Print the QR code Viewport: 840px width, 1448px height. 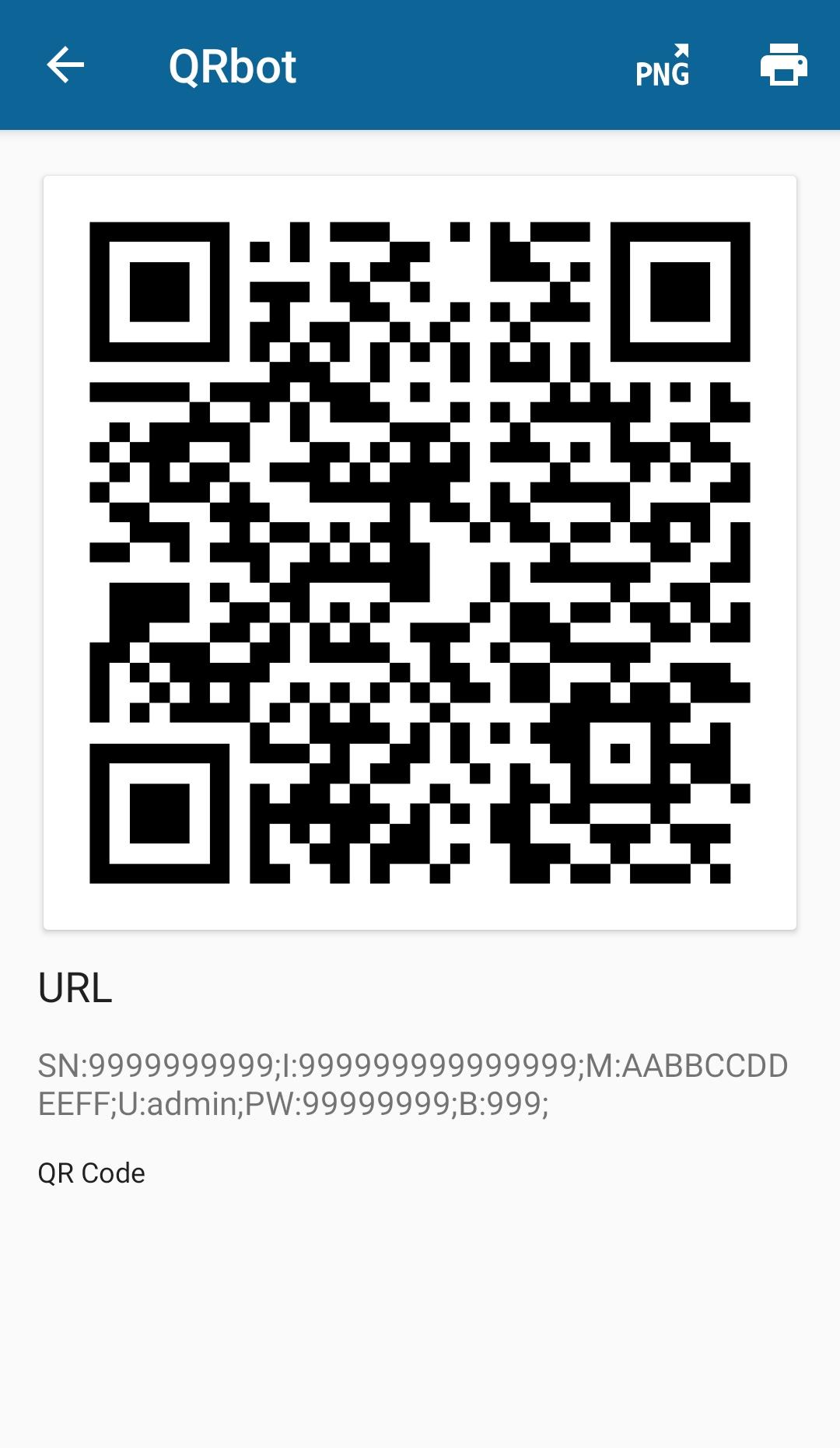(783, 65)
